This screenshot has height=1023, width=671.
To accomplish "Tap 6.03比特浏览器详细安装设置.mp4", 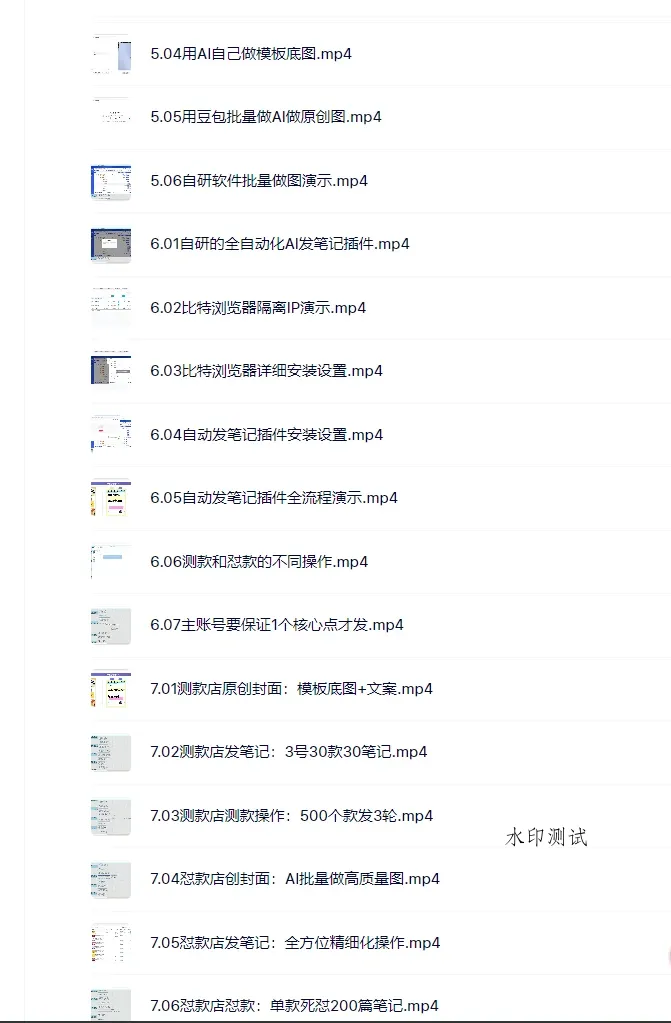I will 267,371.
